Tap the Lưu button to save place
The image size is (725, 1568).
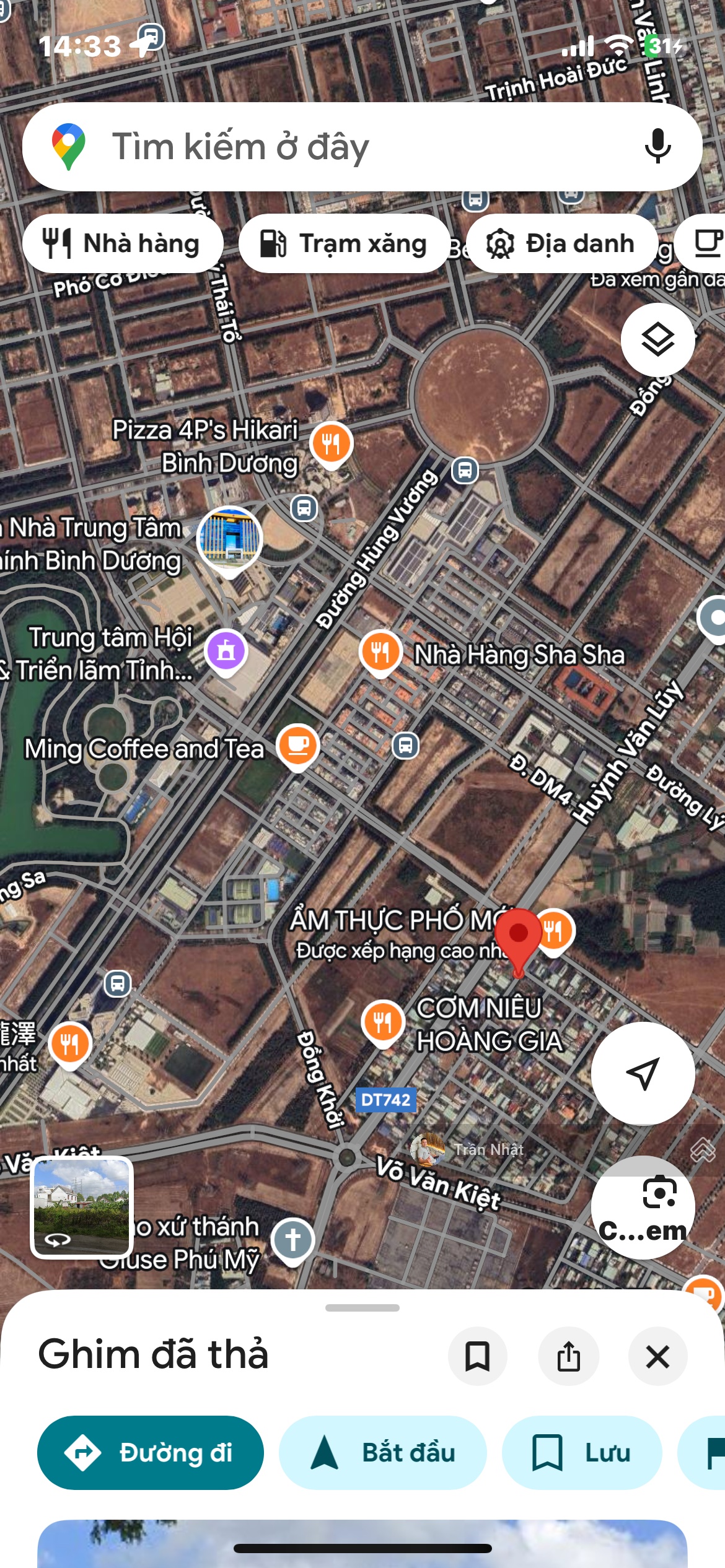click(x=581, y=1452)
